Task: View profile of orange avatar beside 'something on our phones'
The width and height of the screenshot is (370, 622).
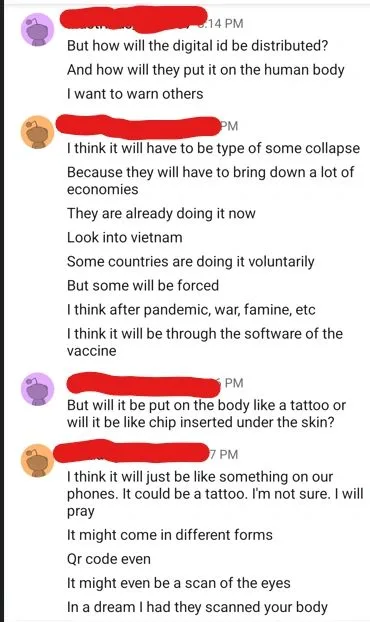Action: (38, 461)
